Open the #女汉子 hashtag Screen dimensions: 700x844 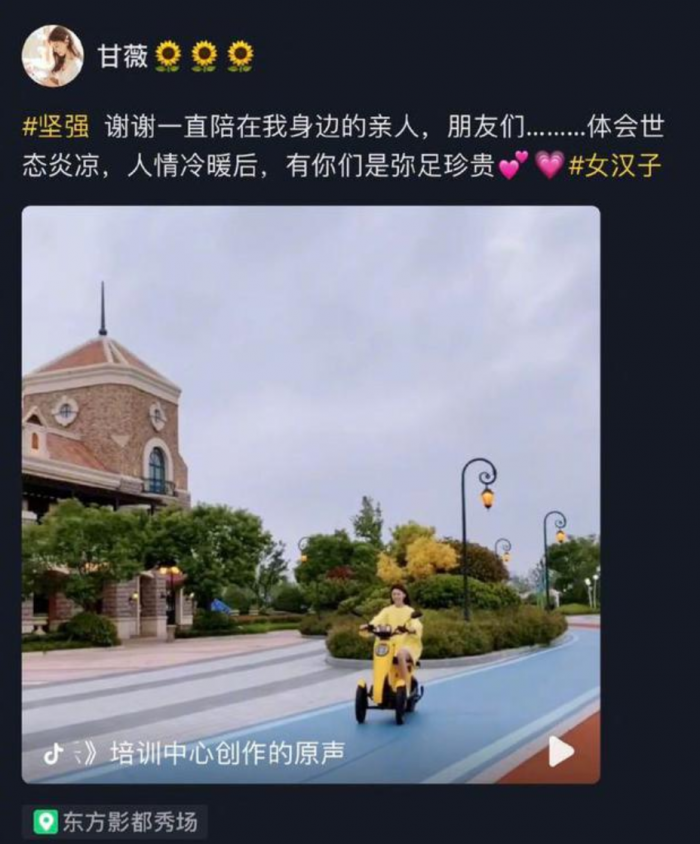pos(614,165)
